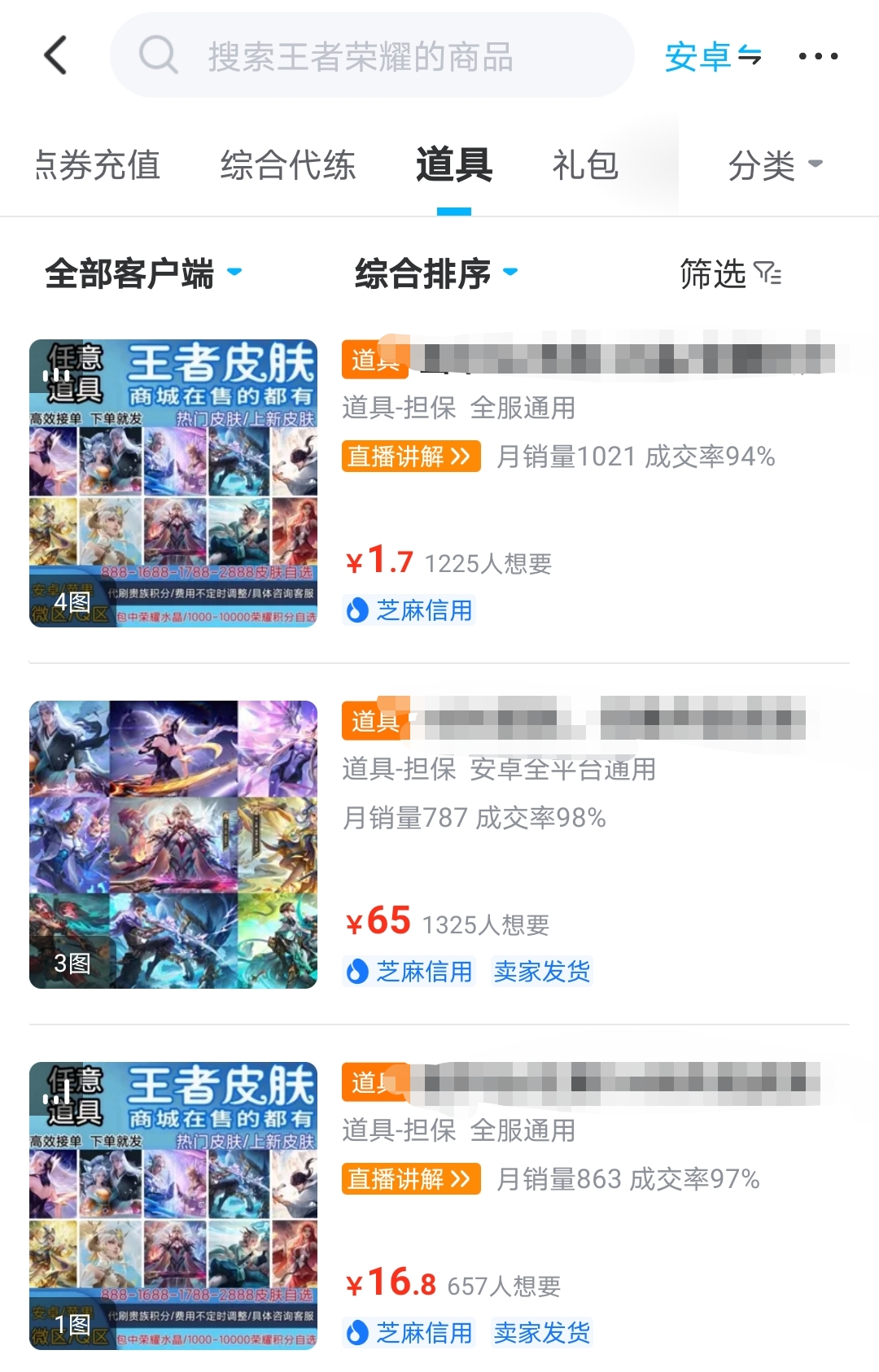Tap the 搜索王者荣耀的商品 search box
Image resolution: width=879 pixels, height=1372 pixels.
(x=371, y=56)
